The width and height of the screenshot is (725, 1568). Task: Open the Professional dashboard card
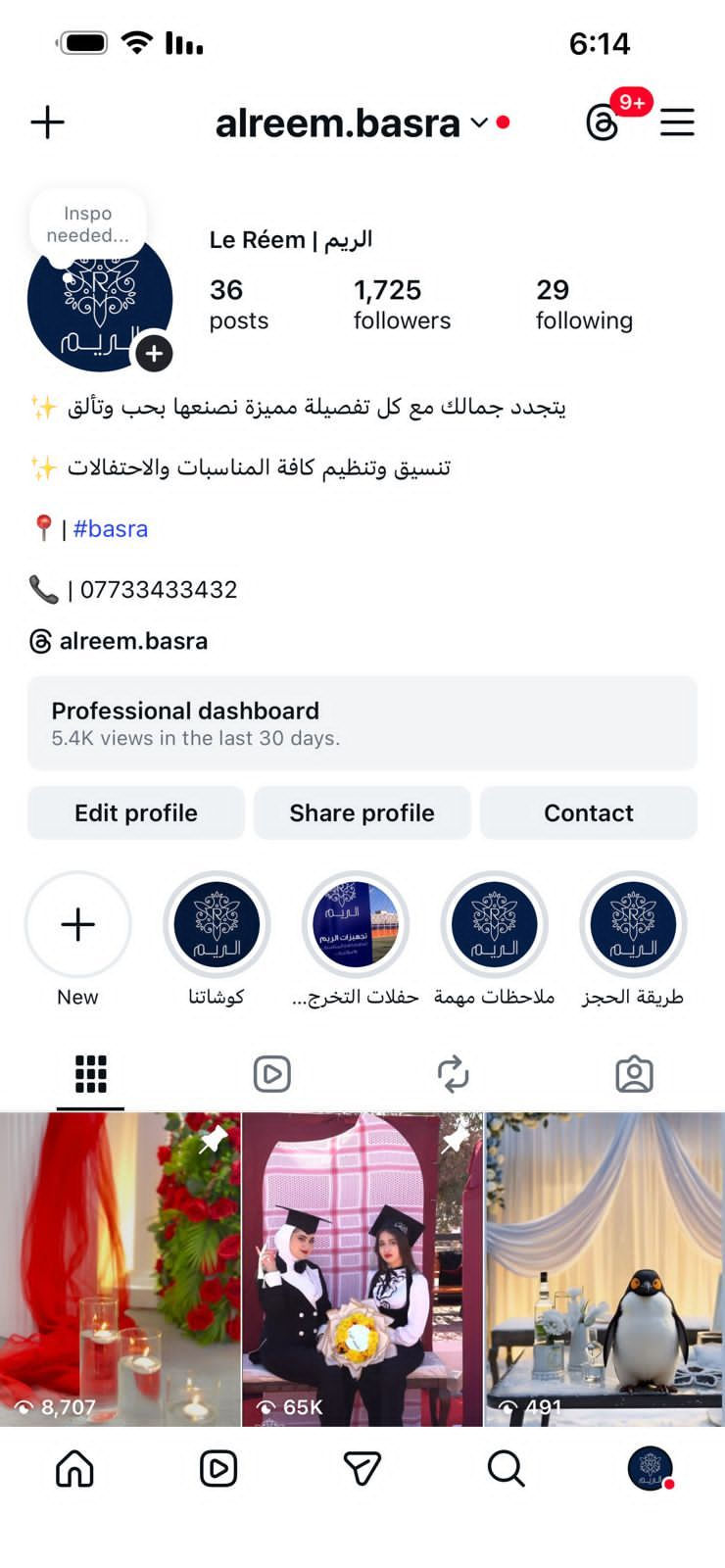[362, 722]
